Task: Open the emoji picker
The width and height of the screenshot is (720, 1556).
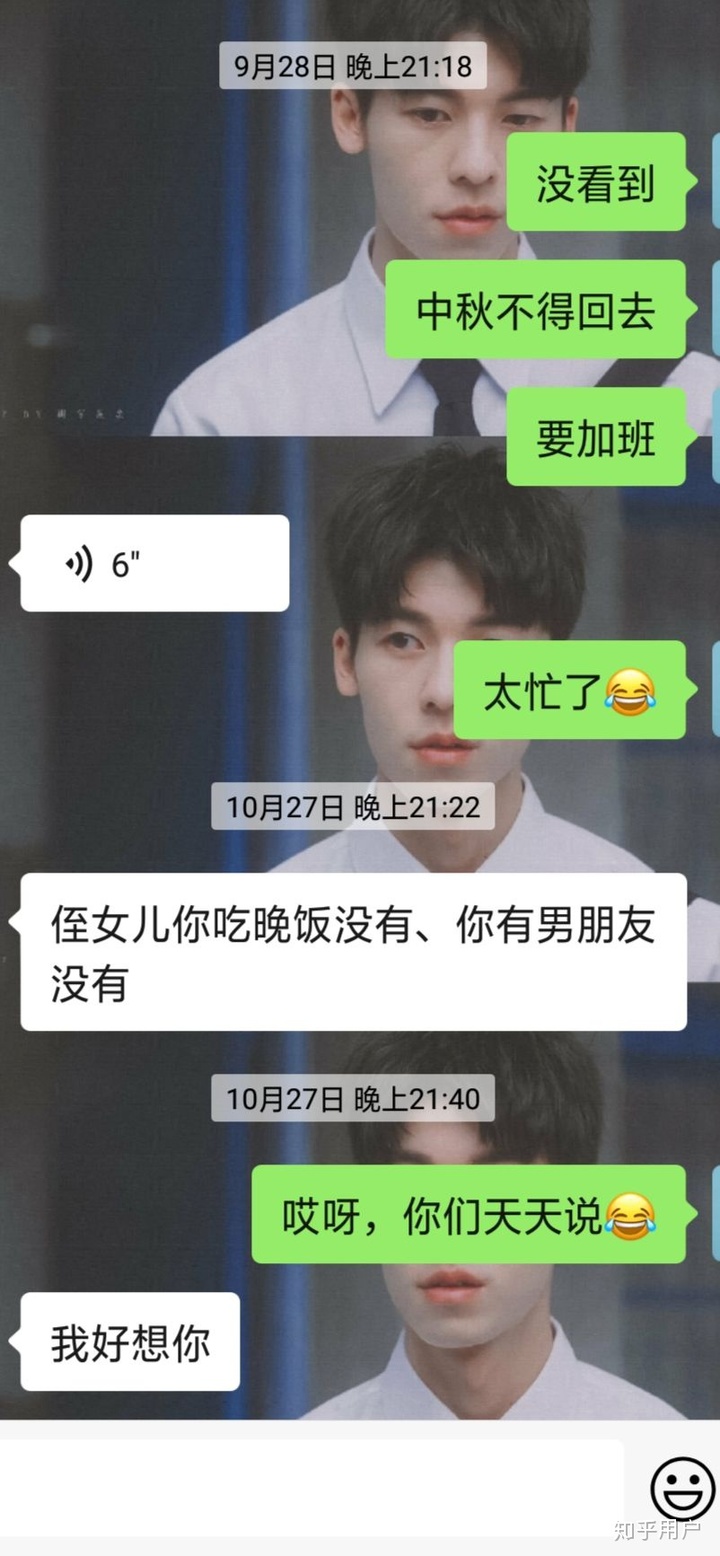Action: pyautogui.click(x=682, y=1489)
